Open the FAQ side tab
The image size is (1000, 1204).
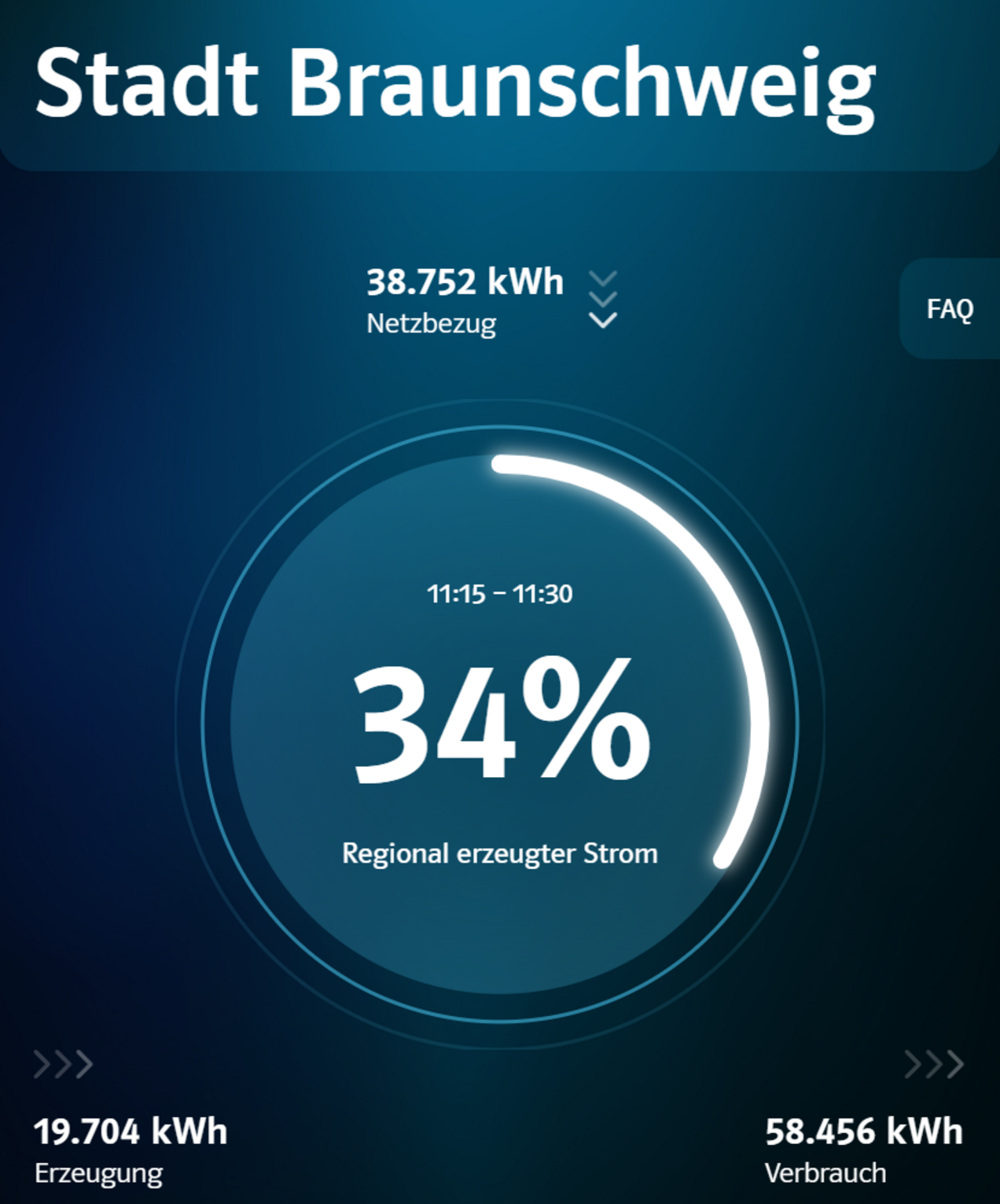coord(950,309)
